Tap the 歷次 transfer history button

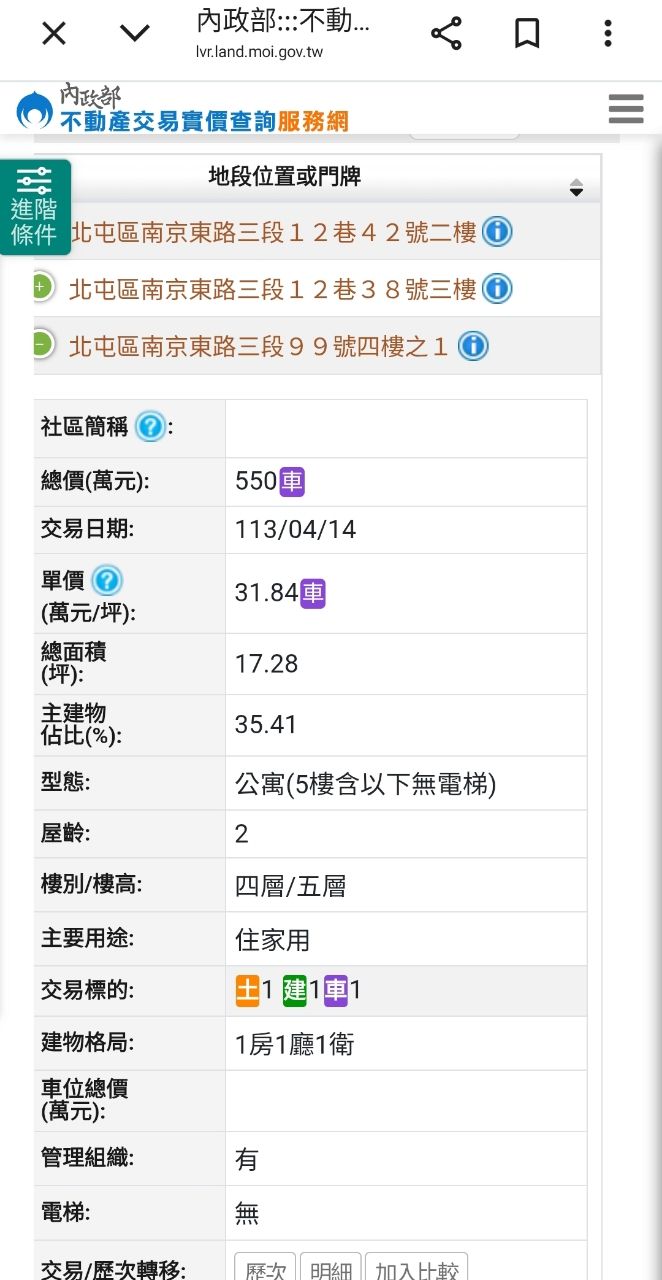tap(265, 1268)
